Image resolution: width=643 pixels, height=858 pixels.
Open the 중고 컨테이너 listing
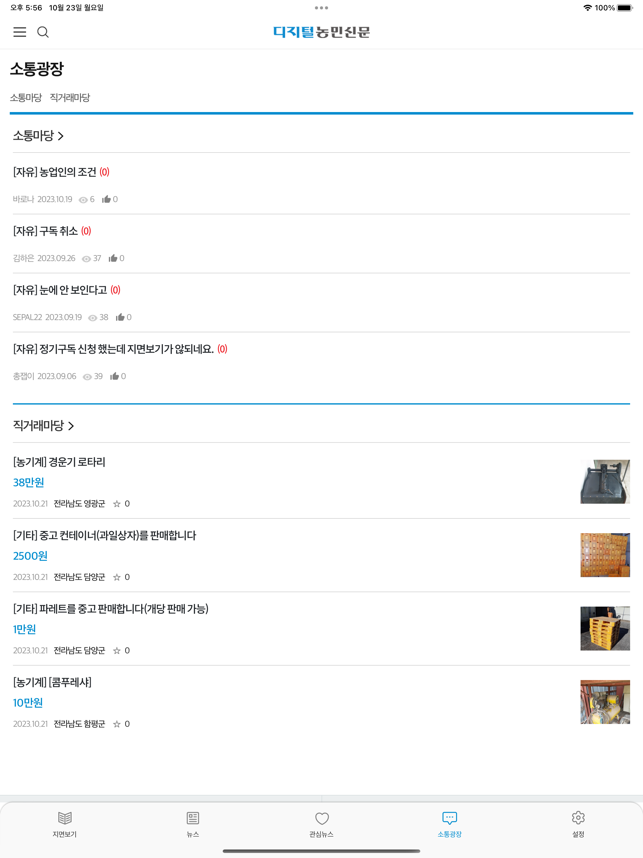point(104,536)
